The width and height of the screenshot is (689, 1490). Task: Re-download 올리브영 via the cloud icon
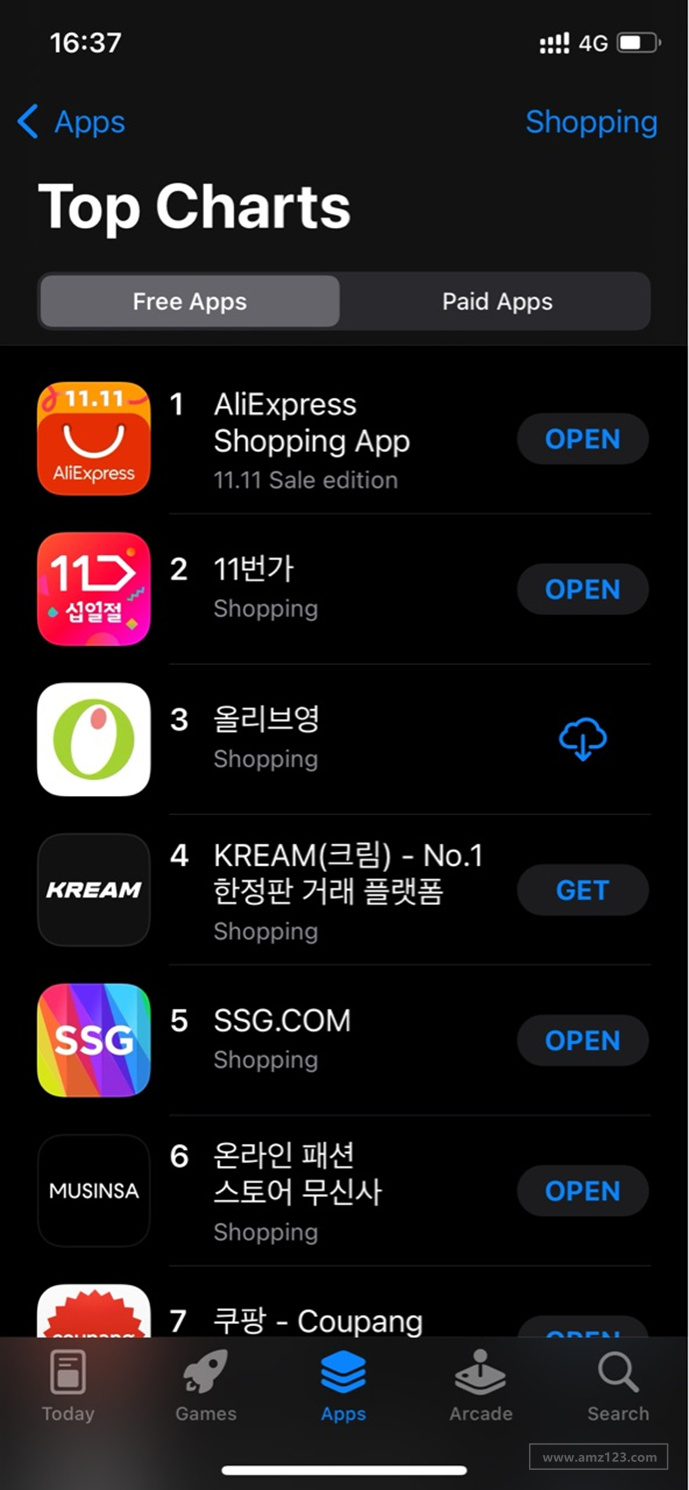pyautogui.click(x=582, y=739)
